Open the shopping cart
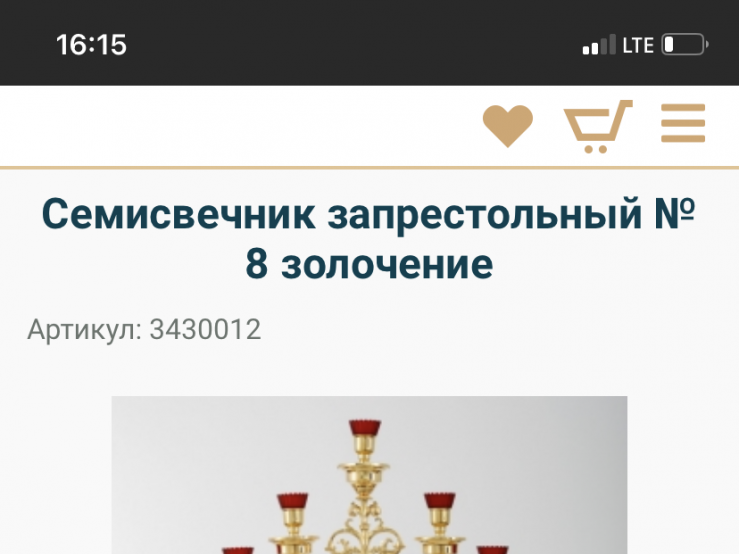Image resolution: width=739 pixels, height=554 pixels. click(597, 126)
